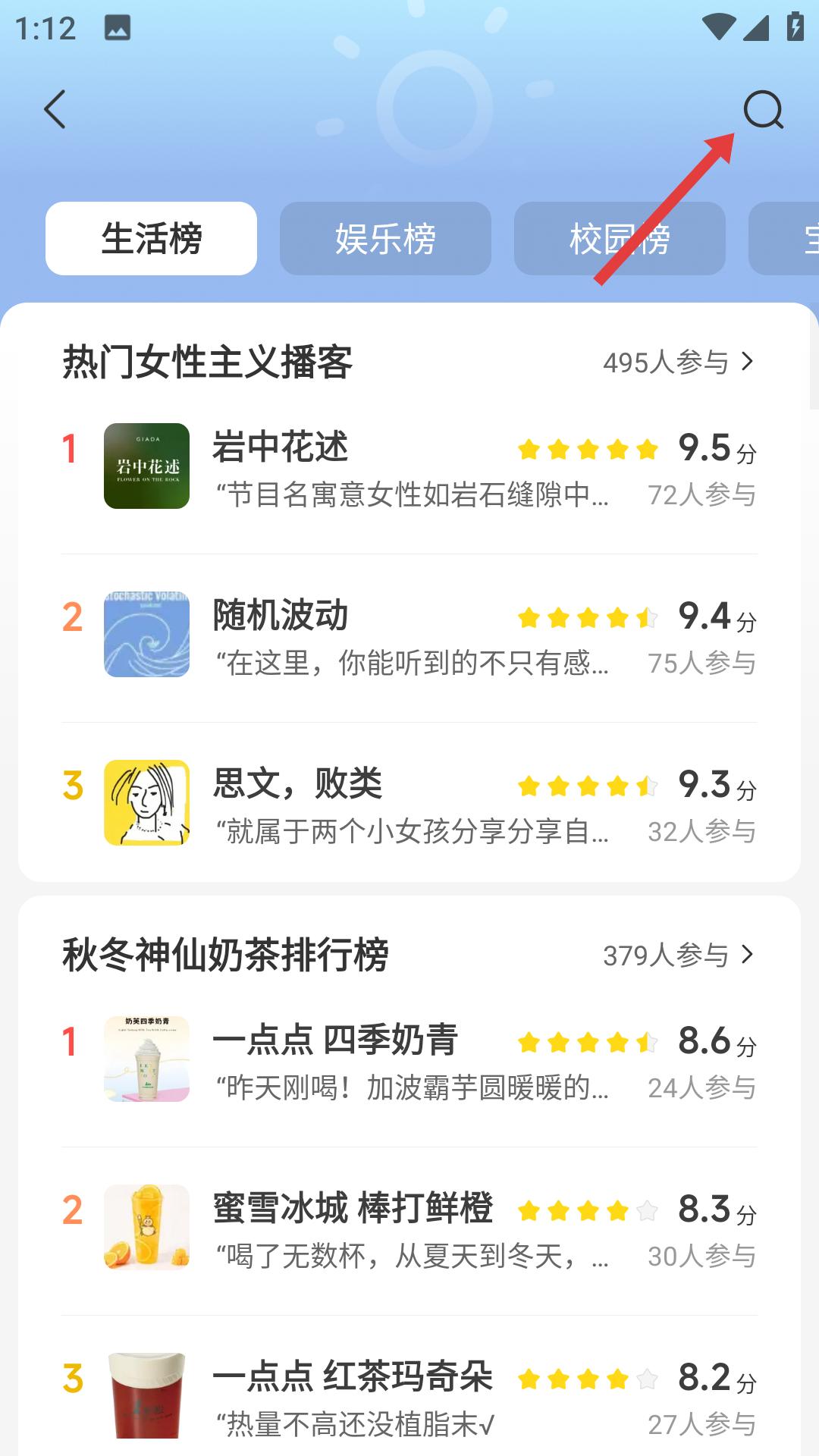Switch to the 校园榜 tab
This screenshot has height=1456, width=819.
(x=621, y=237)
